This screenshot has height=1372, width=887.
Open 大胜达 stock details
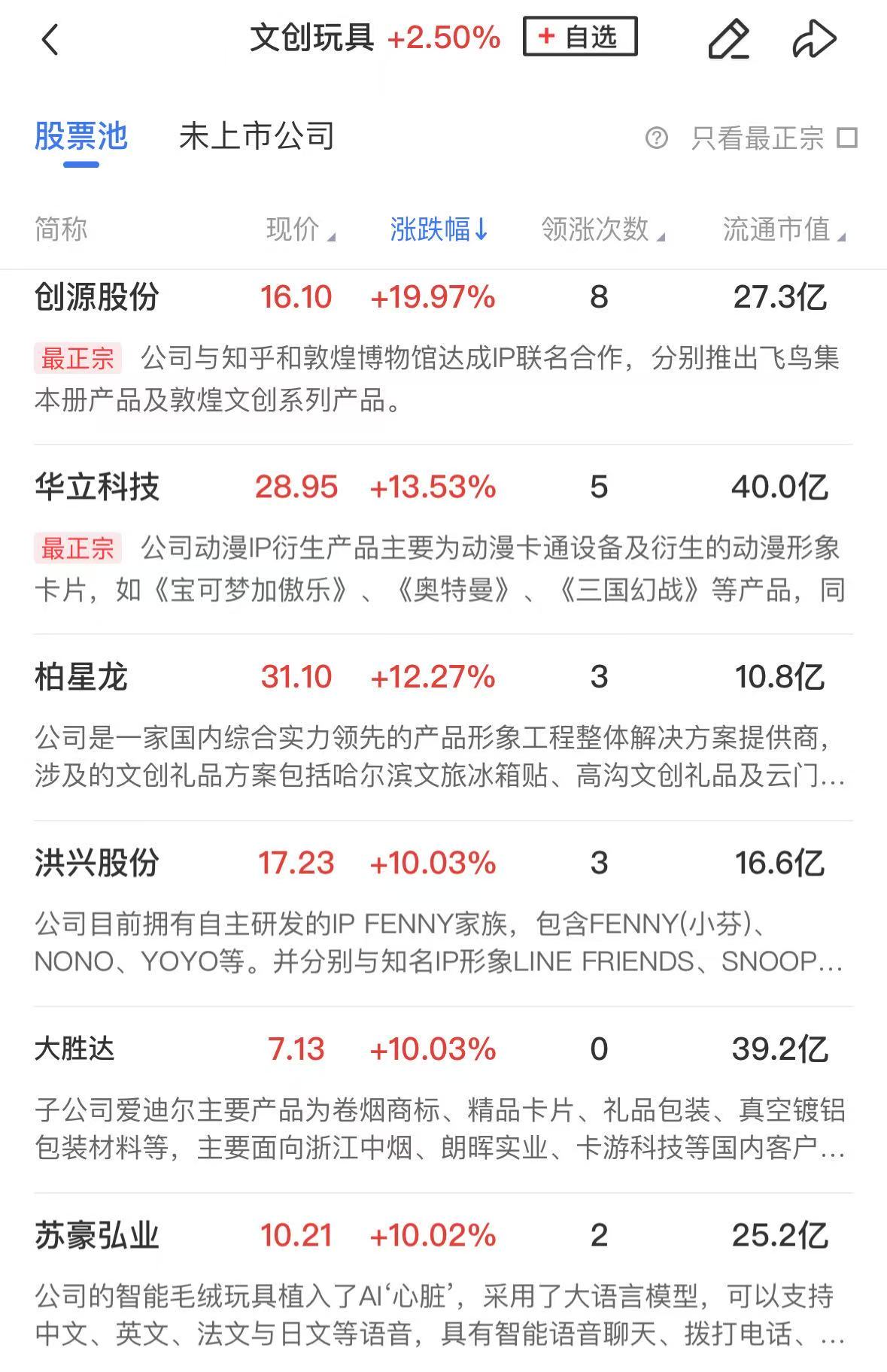pyautogui.click(x=74, y=1049)
